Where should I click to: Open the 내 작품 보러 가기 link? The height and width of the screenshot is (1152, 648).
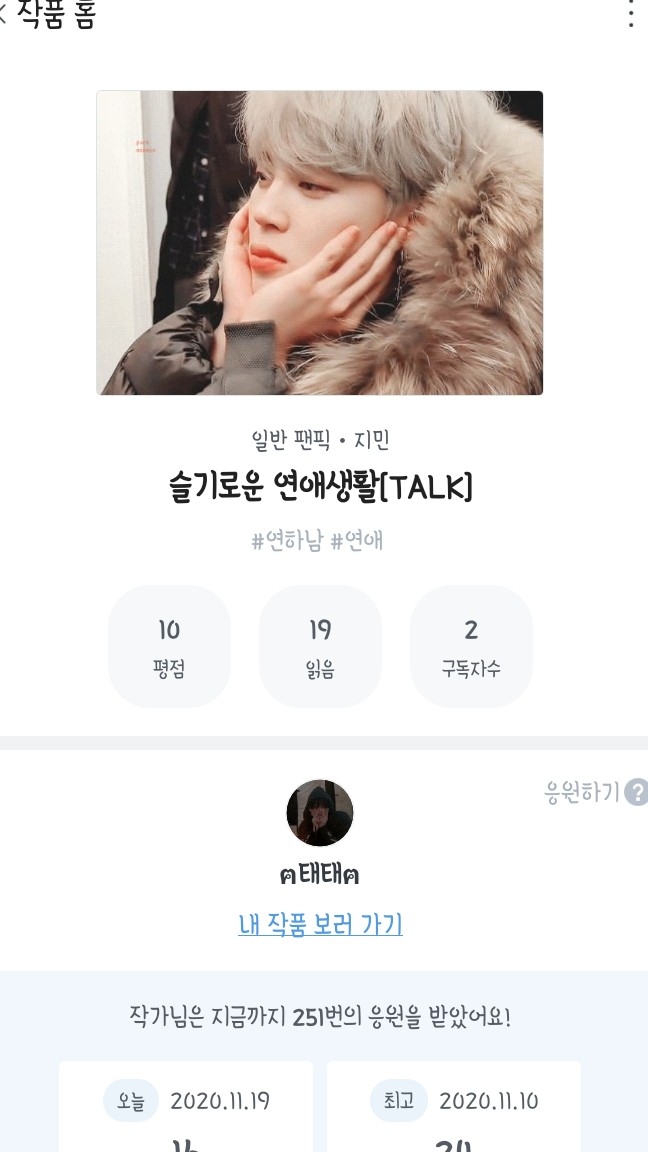(320, 924)
